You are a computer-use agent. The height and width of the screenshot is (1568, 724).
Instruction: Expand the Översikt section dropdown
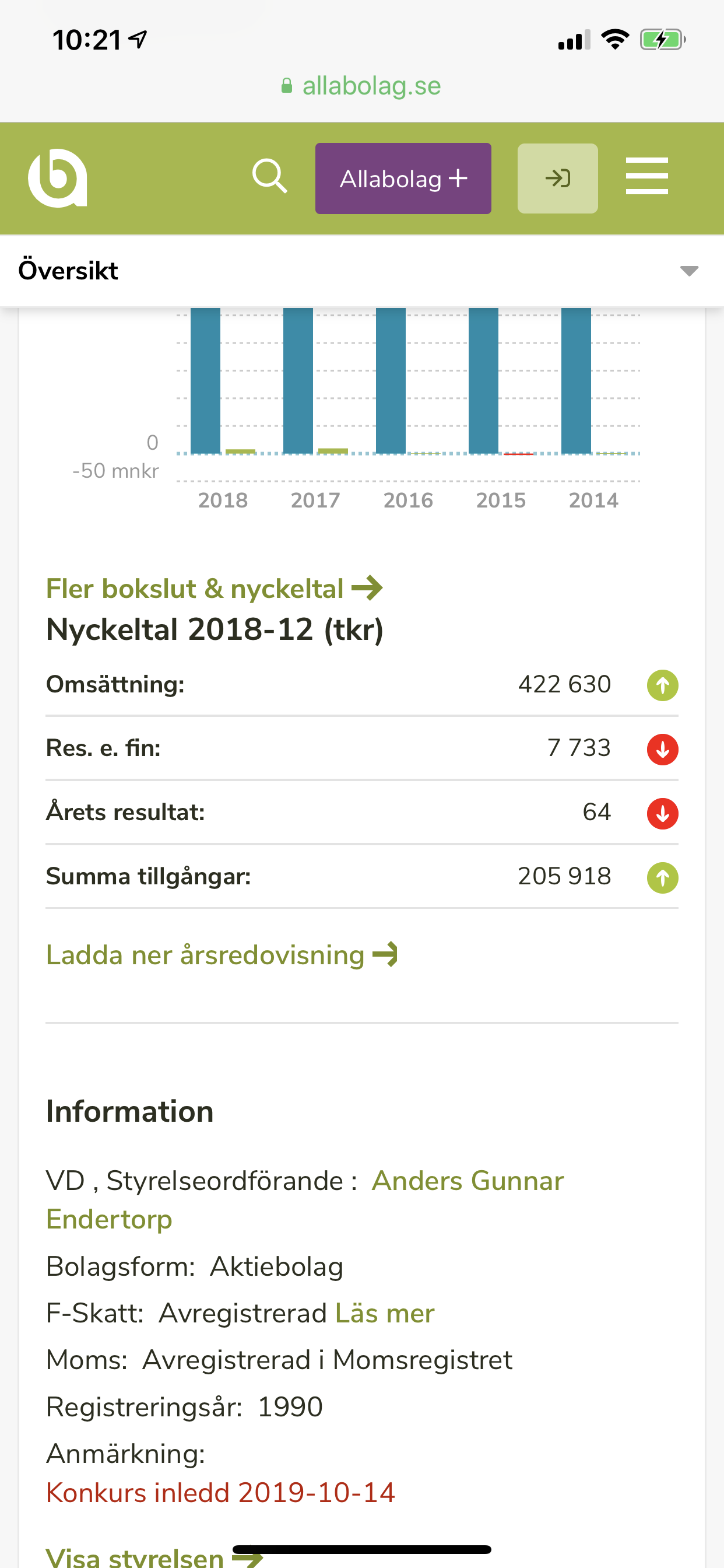pyautogui.click(x=688, y=271)
